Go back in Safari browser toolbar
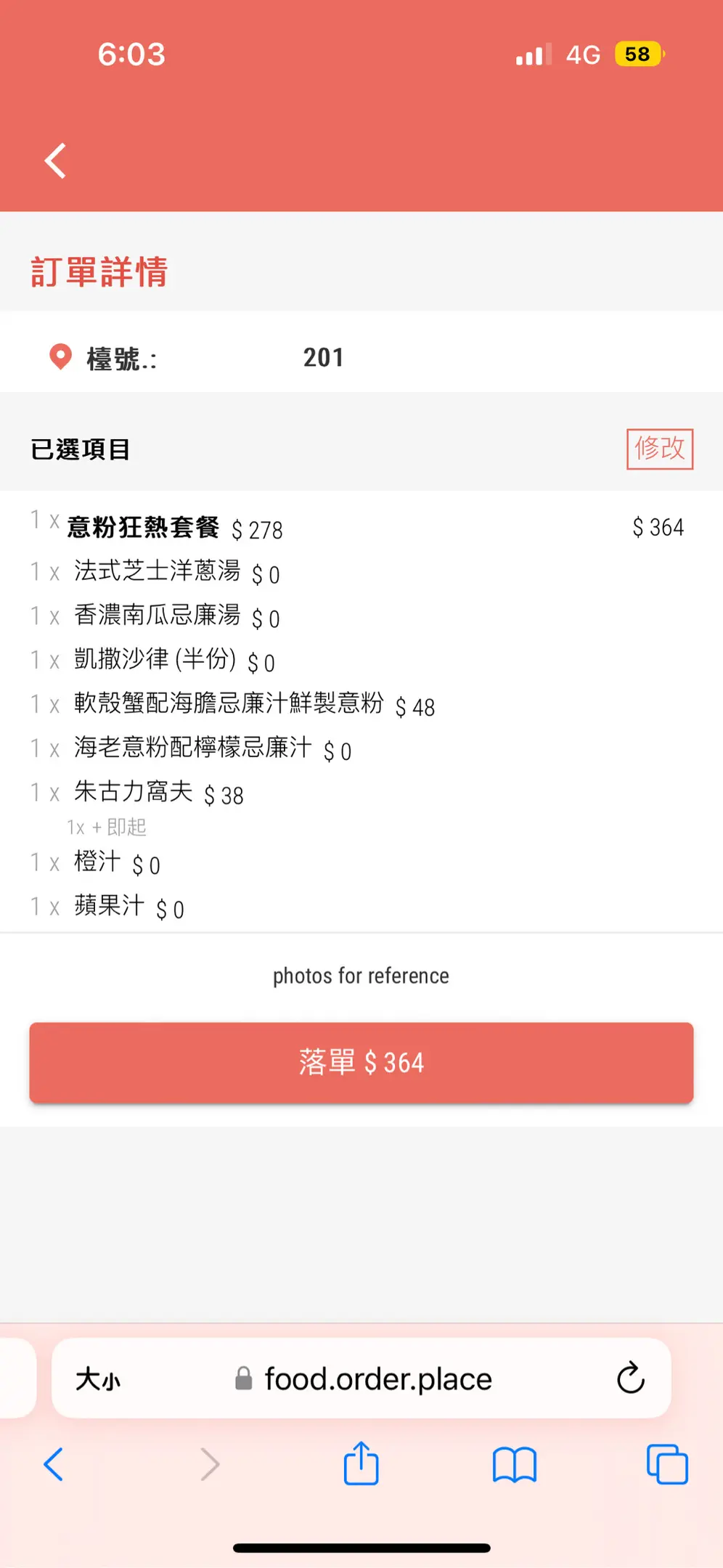This screenshot has width=723, height=1568. coord(54,1464)
